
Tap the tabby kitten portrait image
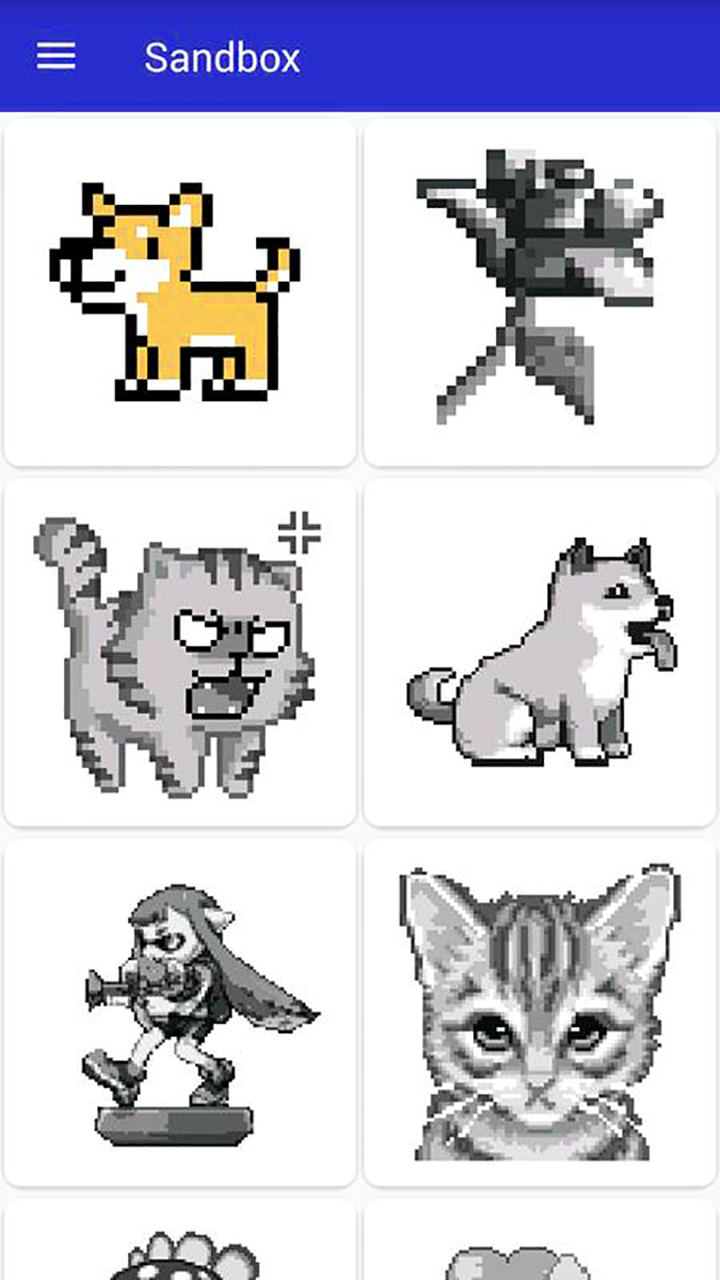coord(540,1010)
